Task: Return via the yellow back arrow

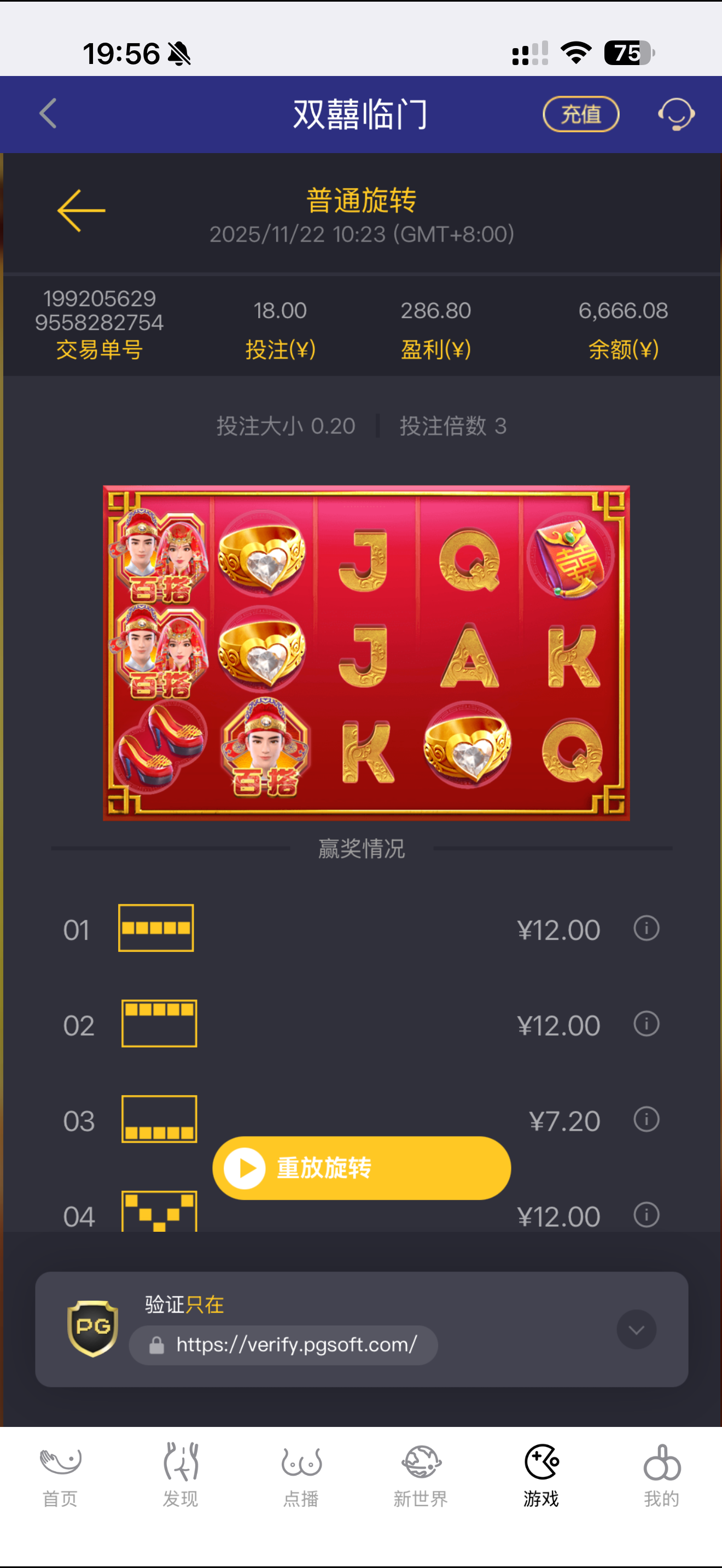Action: (81, 210)
